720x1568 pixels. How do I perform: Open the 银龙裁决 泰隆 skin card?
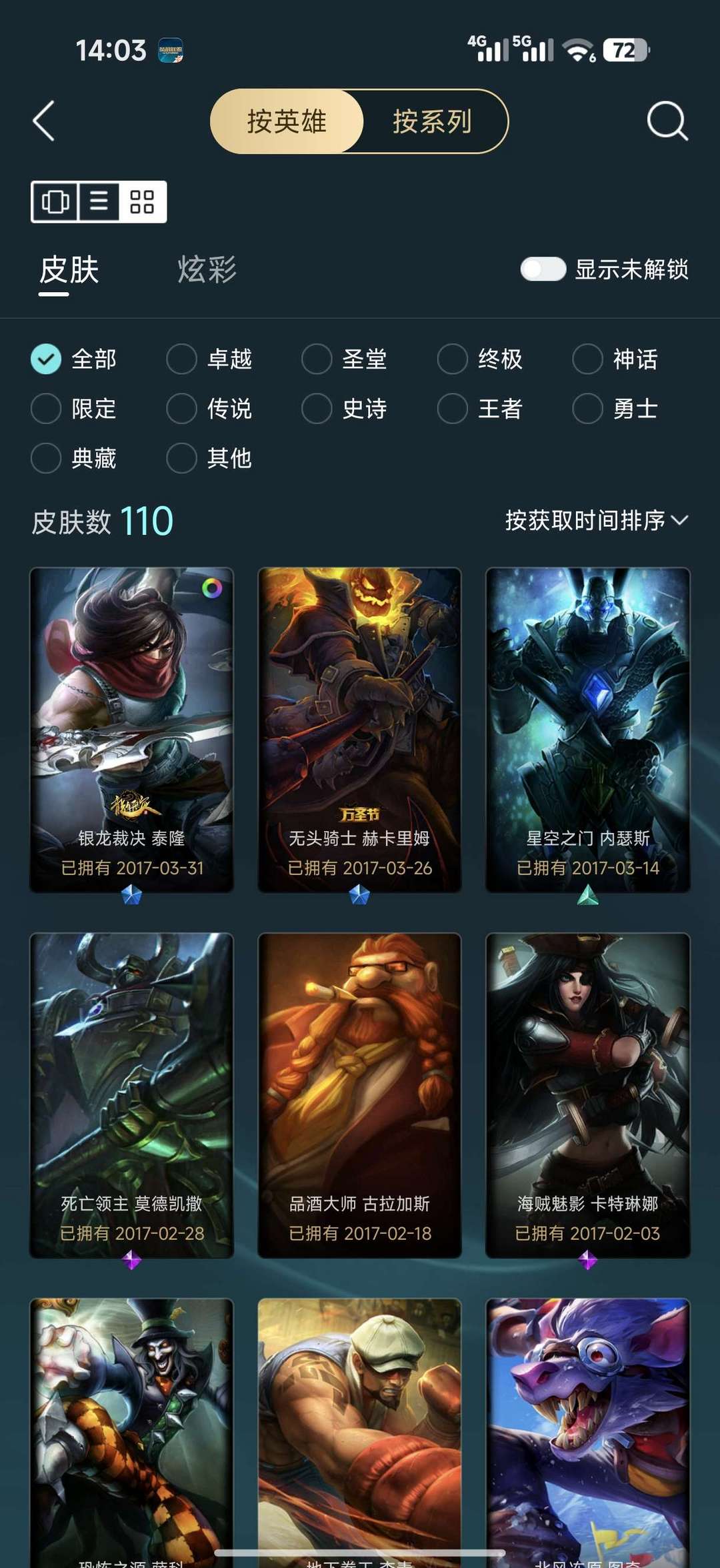[x=131, y=730]
